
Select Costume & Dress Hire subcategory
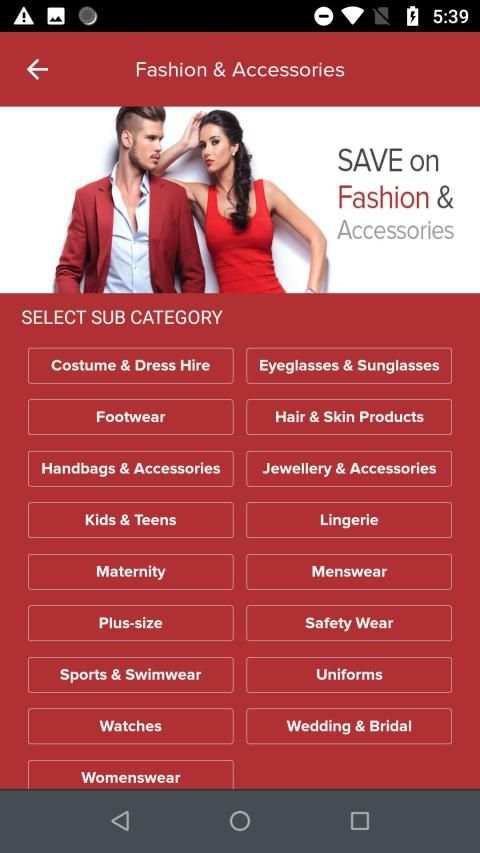pyautogui.click(x=131, y=366)
